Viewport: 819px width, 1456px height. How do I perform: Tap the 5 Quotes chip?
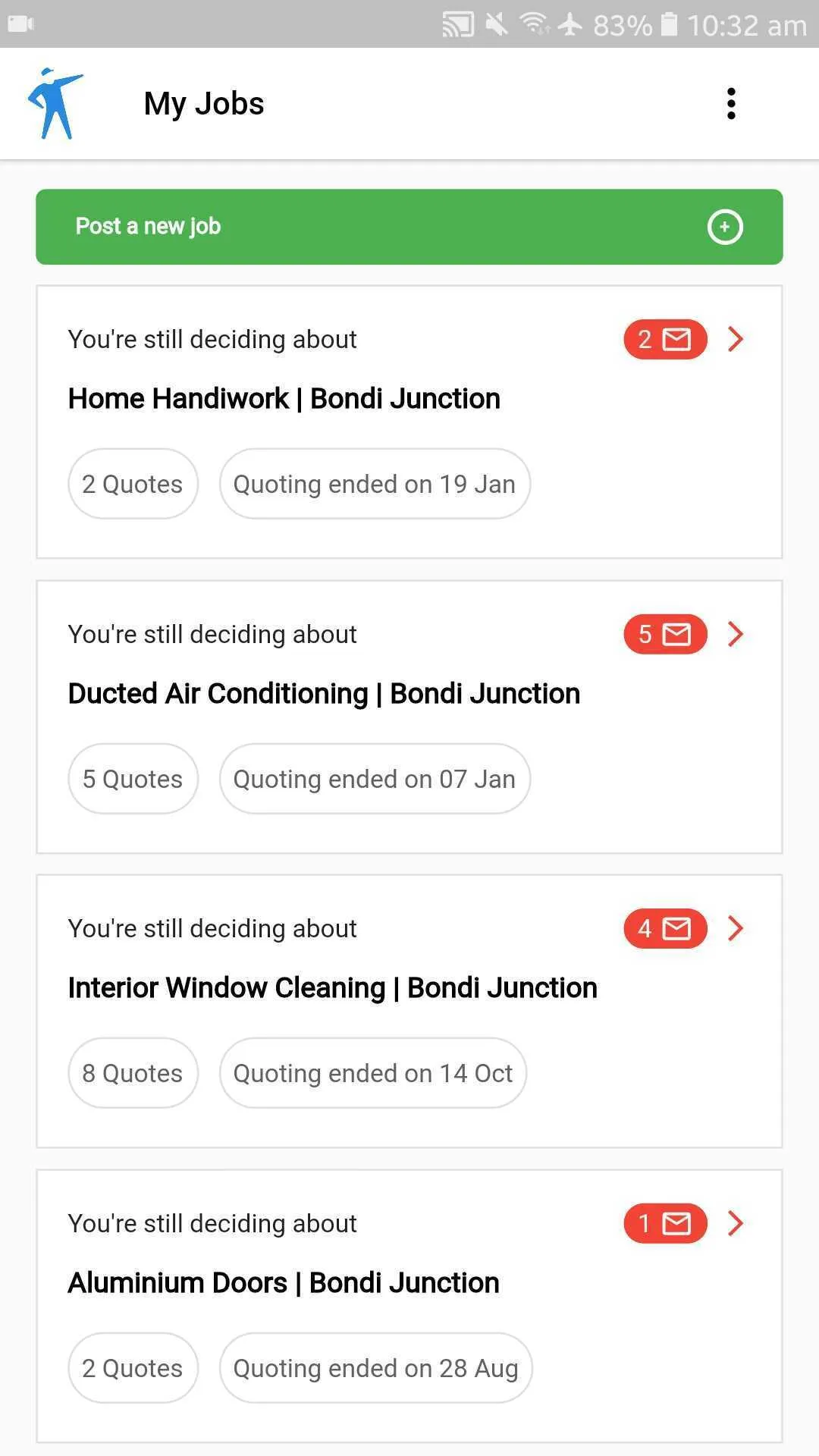133,779
